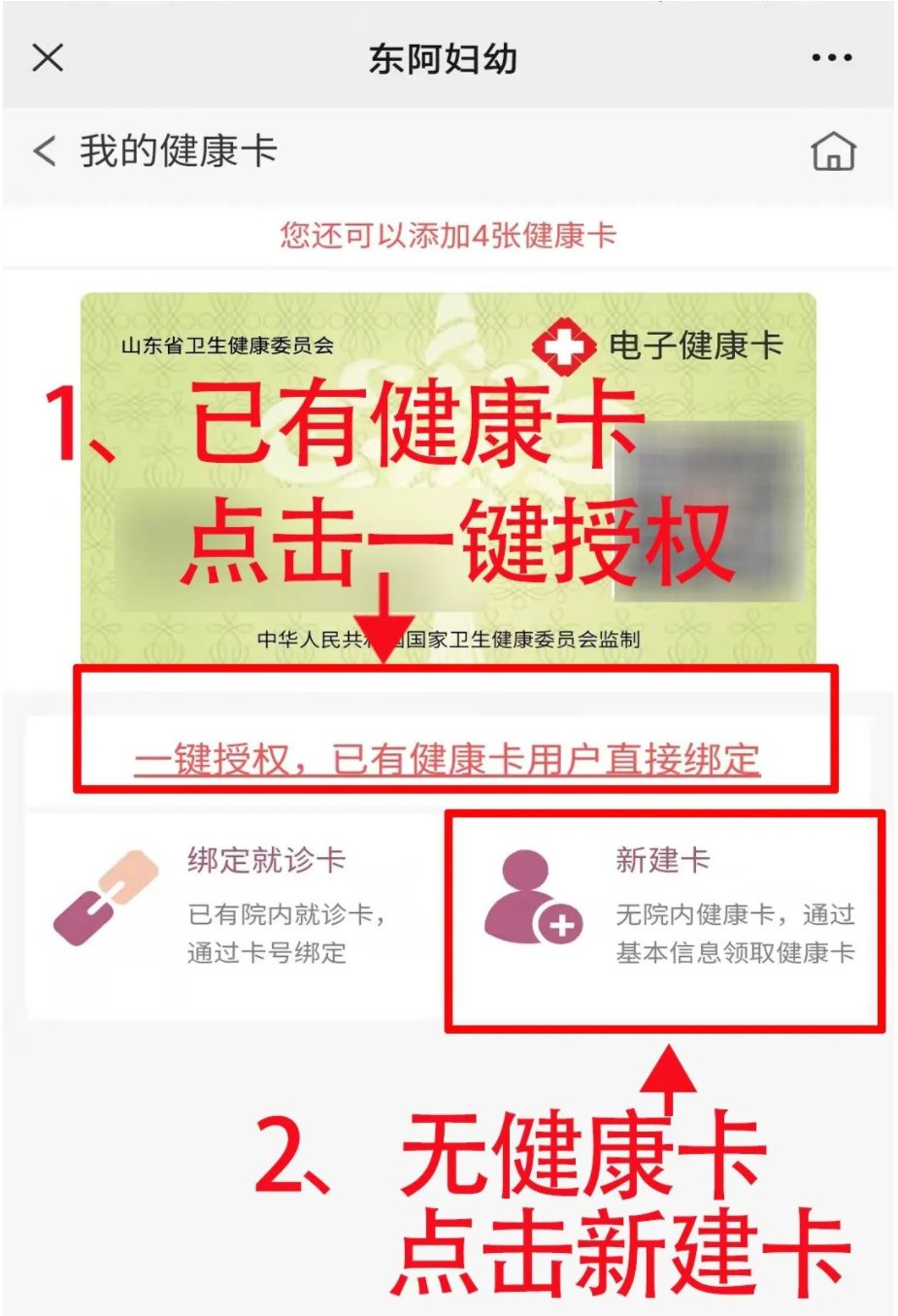Image resolution: width=898 pixels, height=1316 pixels.
Task: Close the 东阿妇幼 mini program page
Action: point(48,57)
